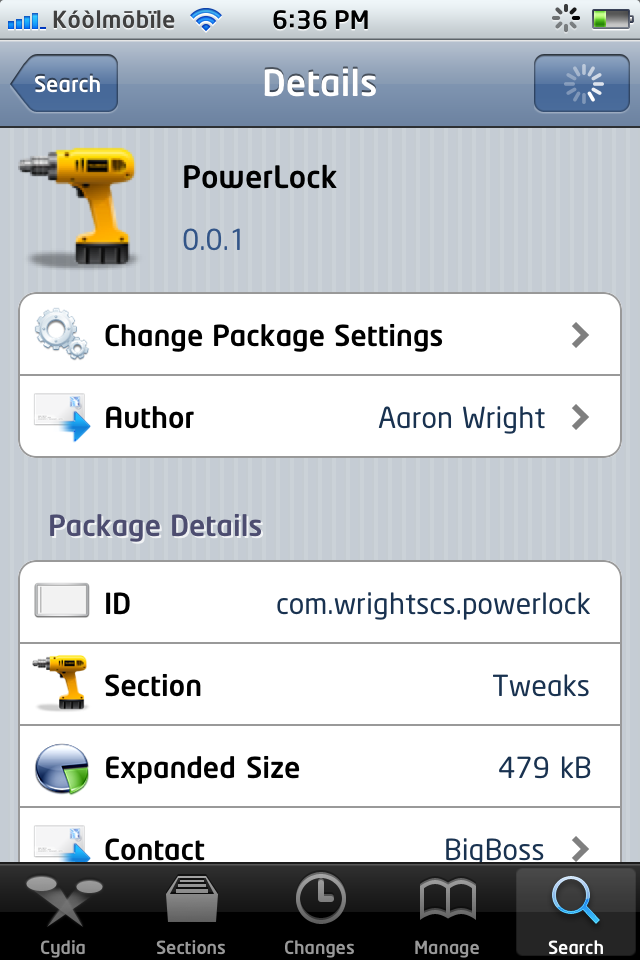Open Change Package Settings
640x960 pixels.
[x=320, y=335]
